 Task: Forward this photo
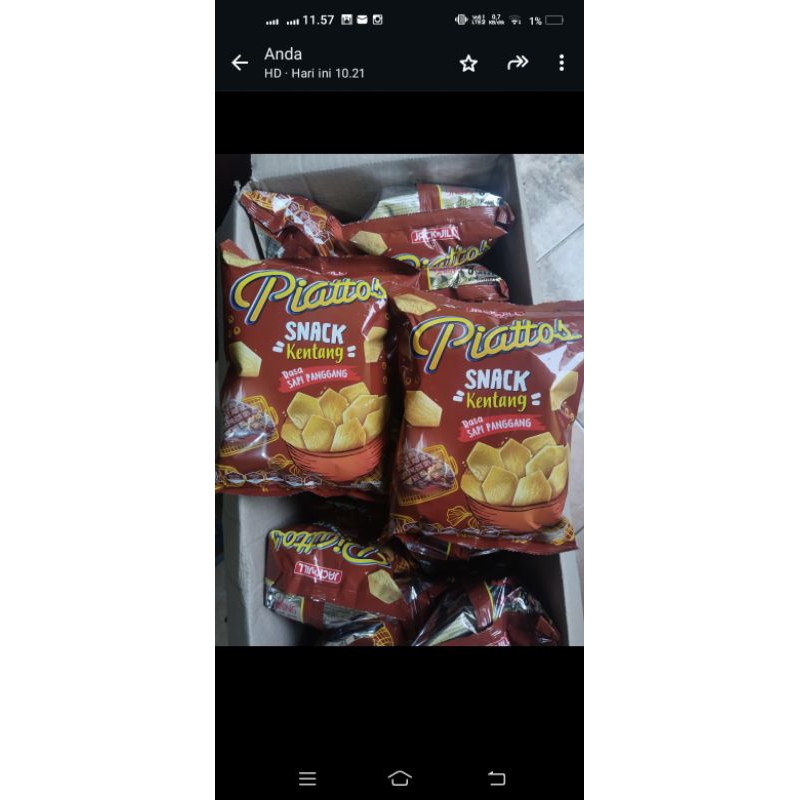click(x=517, y=63)
